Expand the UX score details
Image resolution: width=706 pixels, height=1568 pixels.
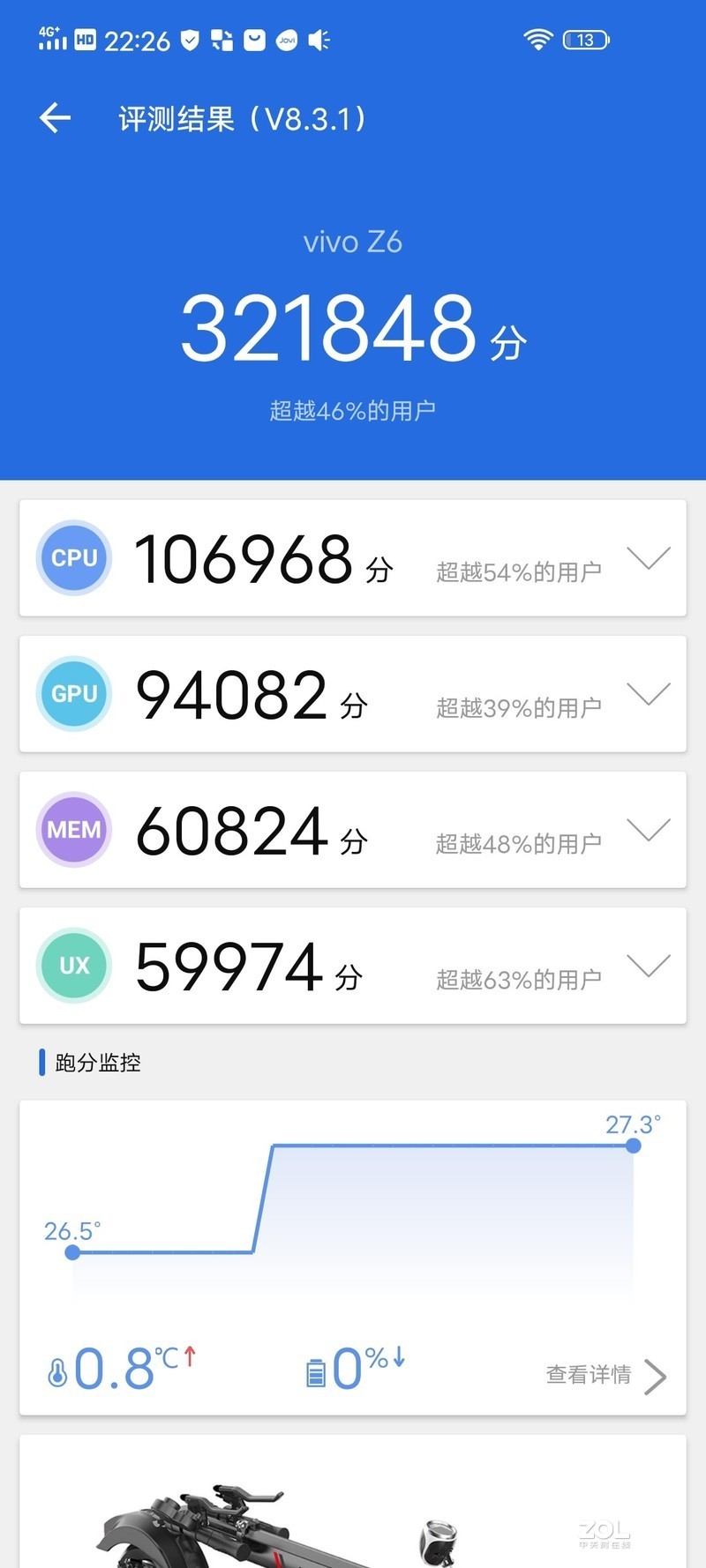tap(650, 966)
